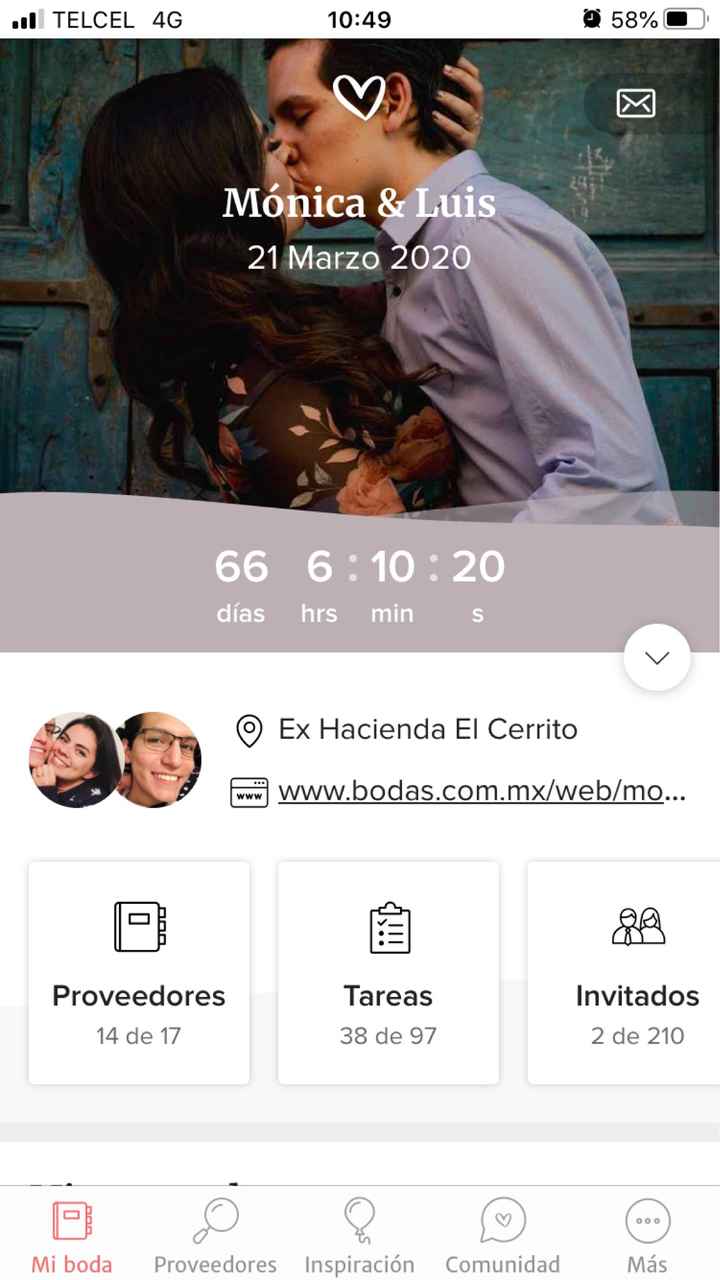720x1280 pixels.
Task: Open the messages envelope icon
Action: click(x=636, y=102)
